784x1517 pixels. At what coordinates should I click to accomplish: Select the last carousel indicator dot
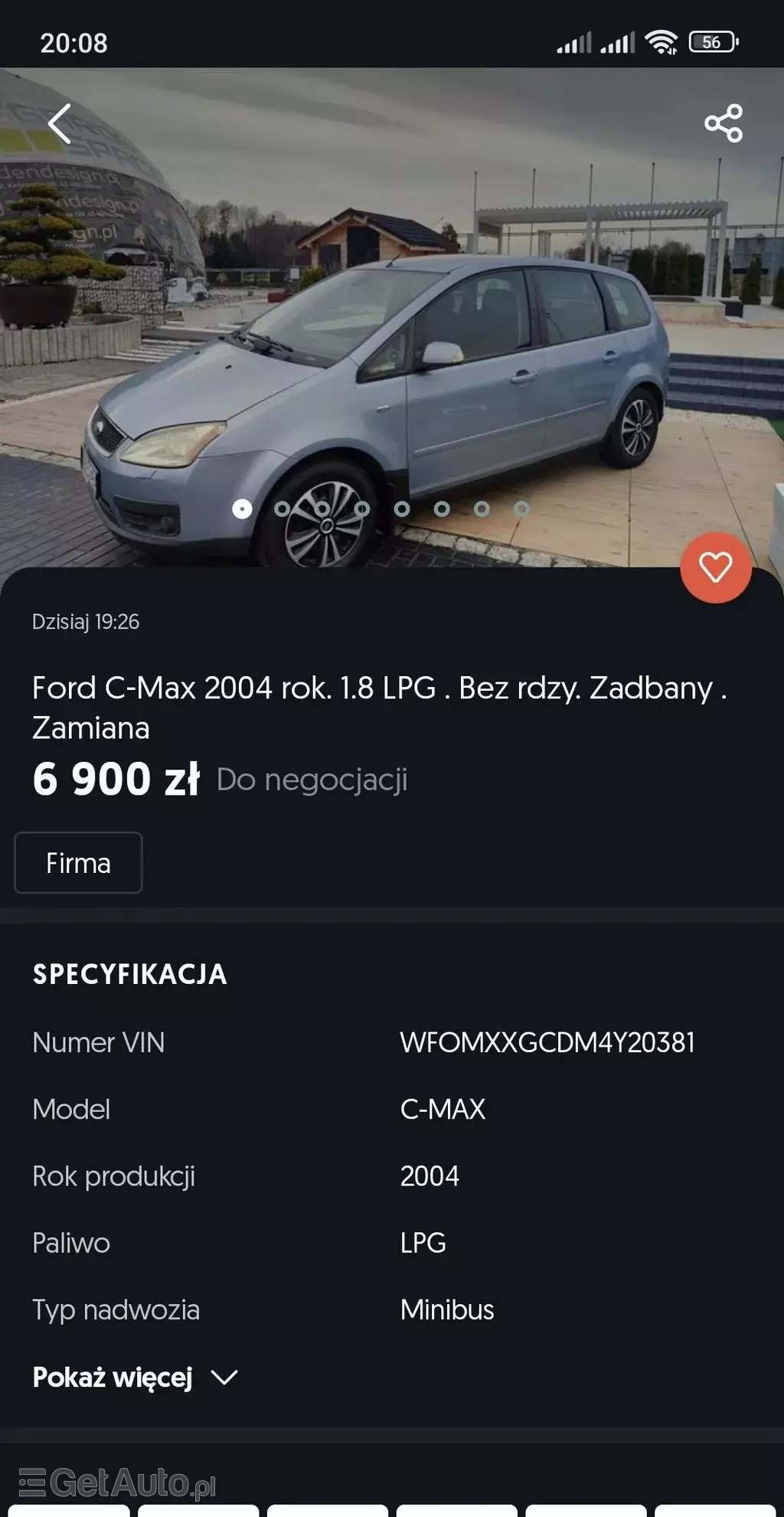click(522, 507)
